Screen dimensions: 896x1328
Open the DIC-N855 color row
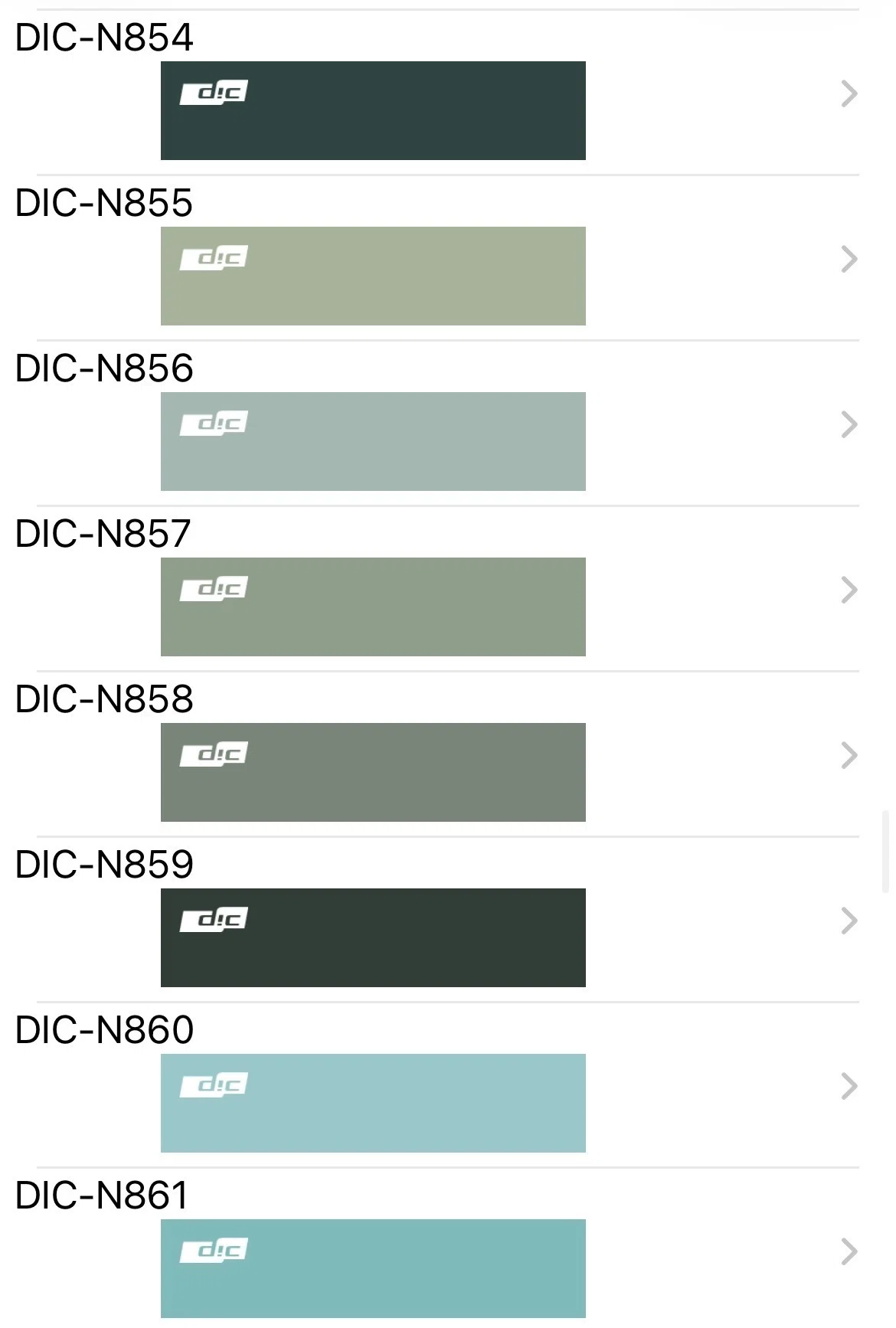[x=448, y=258]
